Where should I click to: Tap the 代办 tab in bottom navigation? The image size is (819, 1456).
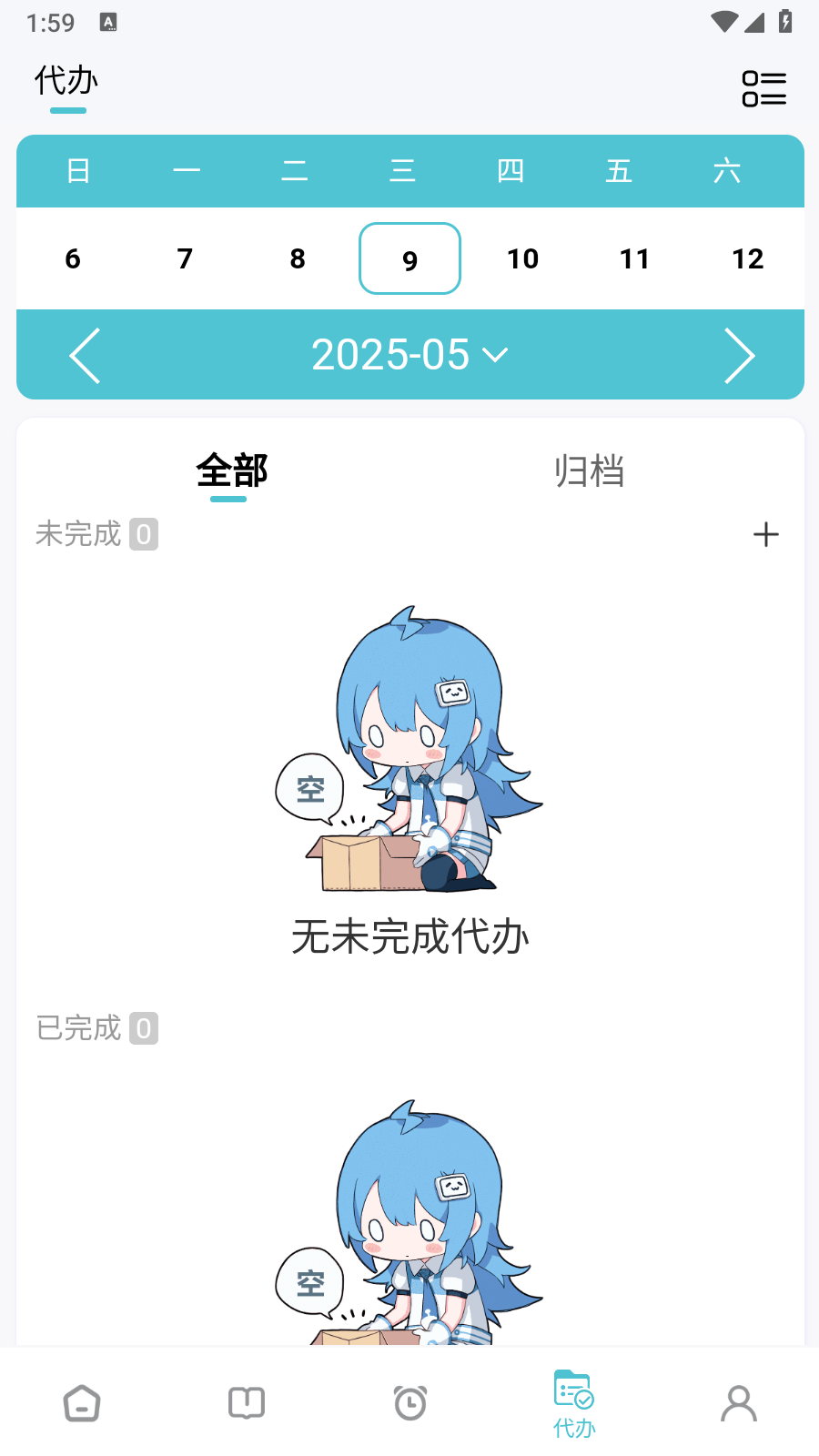574,1403
